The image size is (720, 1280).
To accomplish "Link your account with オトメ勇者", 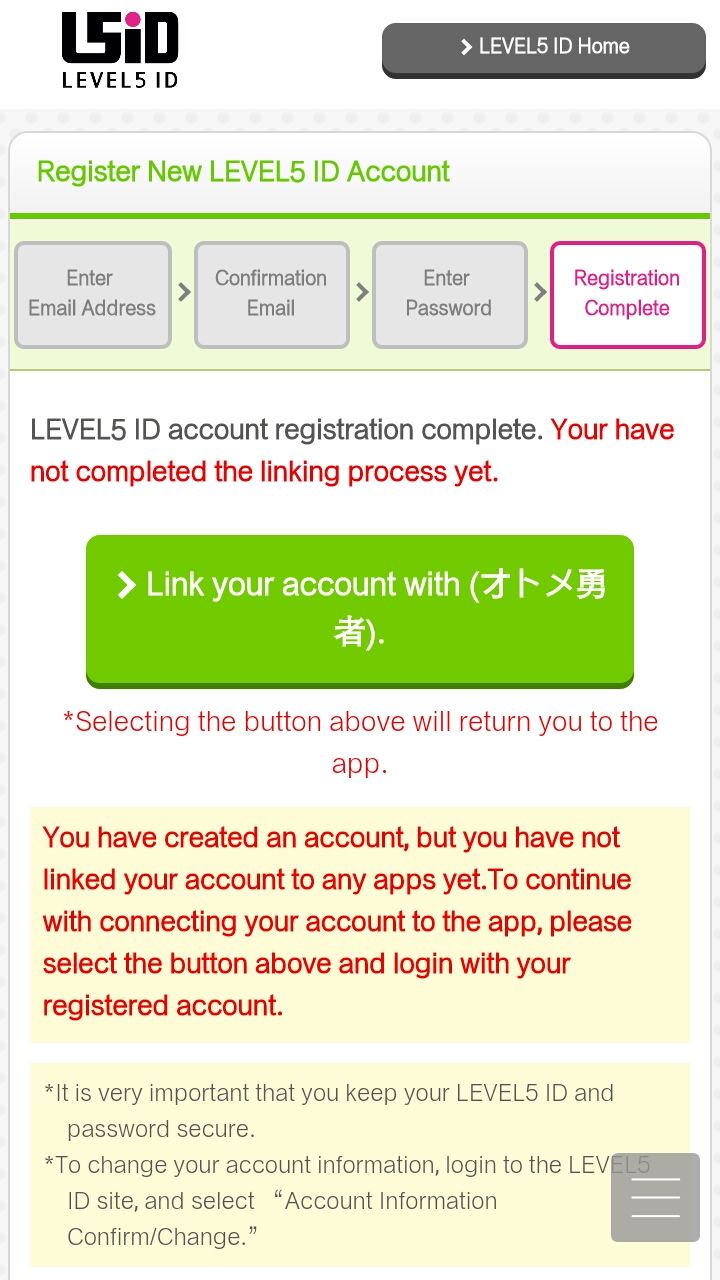I will [x=360, y=610].
